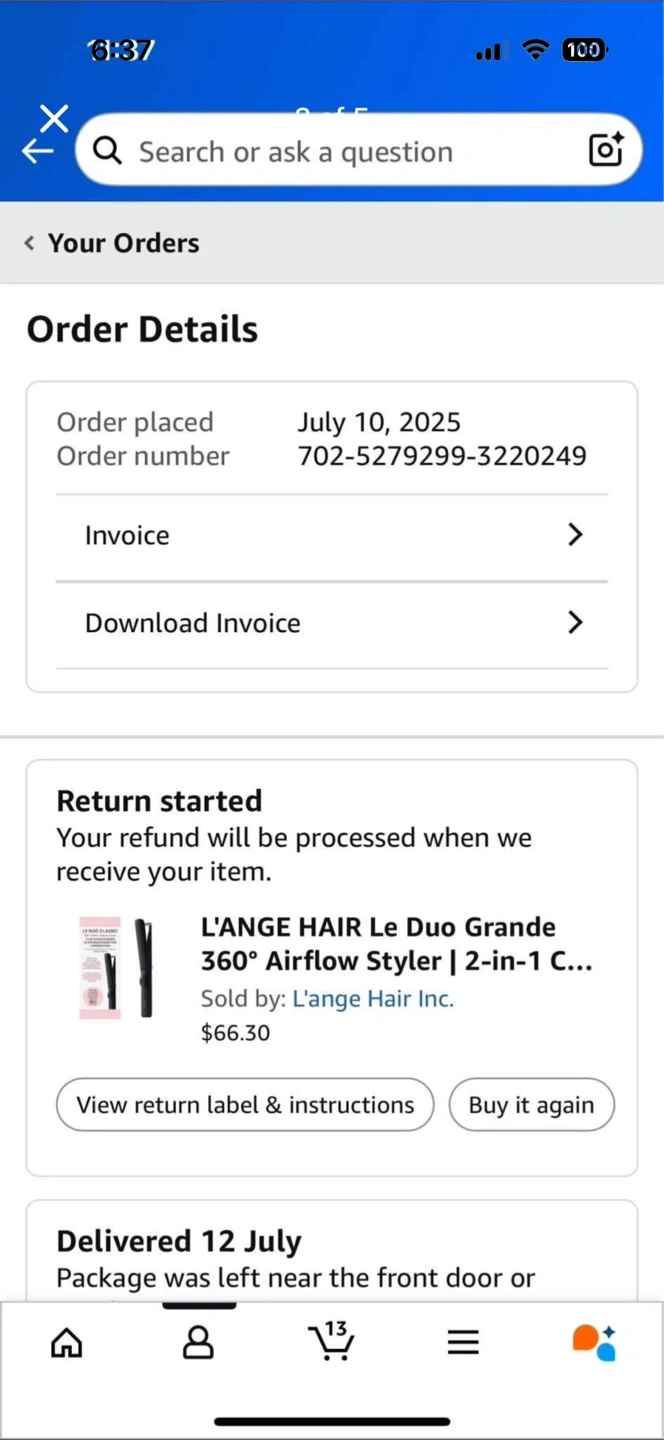664x1440 pixels.
Task: Open the L'ange Hair Inc. seller link
Action: [372, 998]
